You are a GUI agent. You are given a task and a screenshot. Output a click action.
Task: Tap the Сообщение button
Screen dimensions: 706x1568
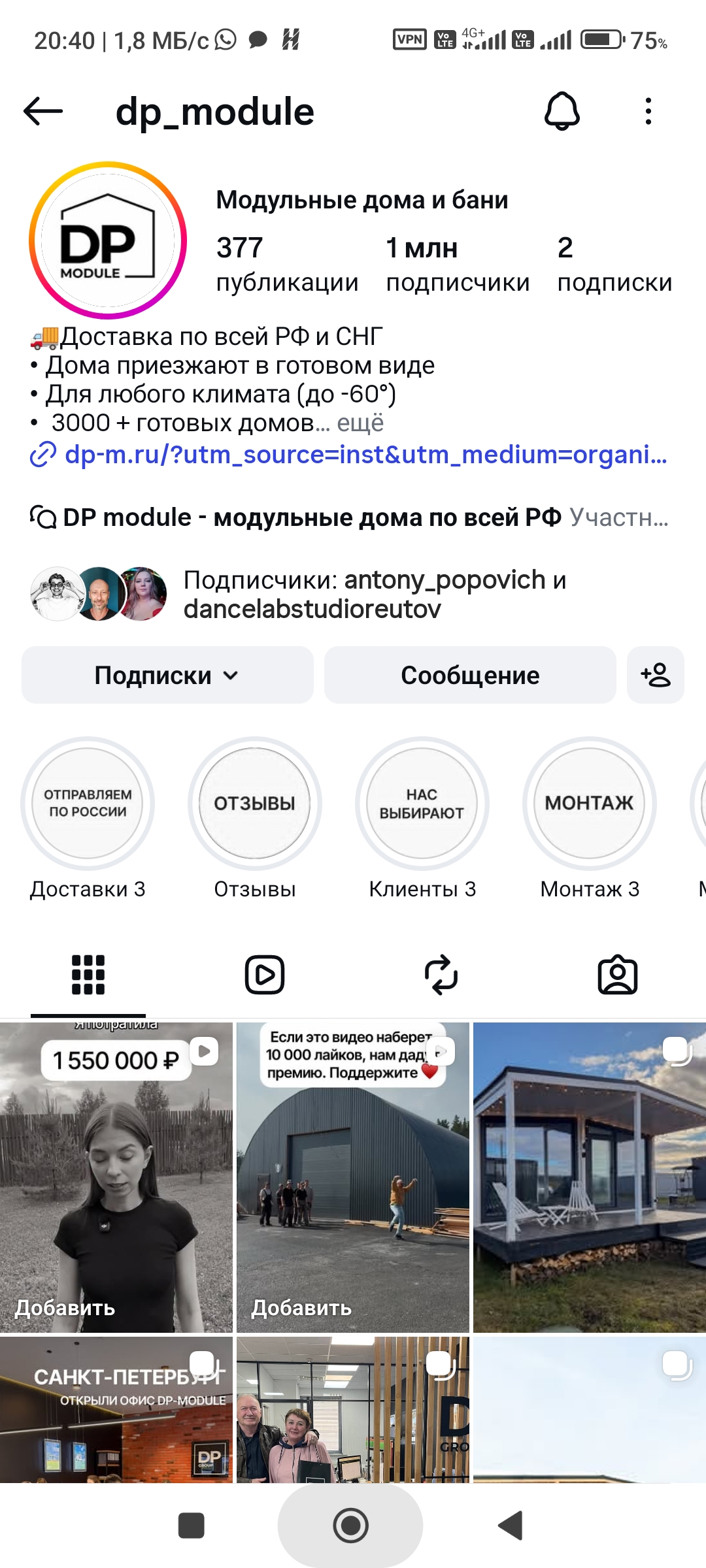point(470,675)
